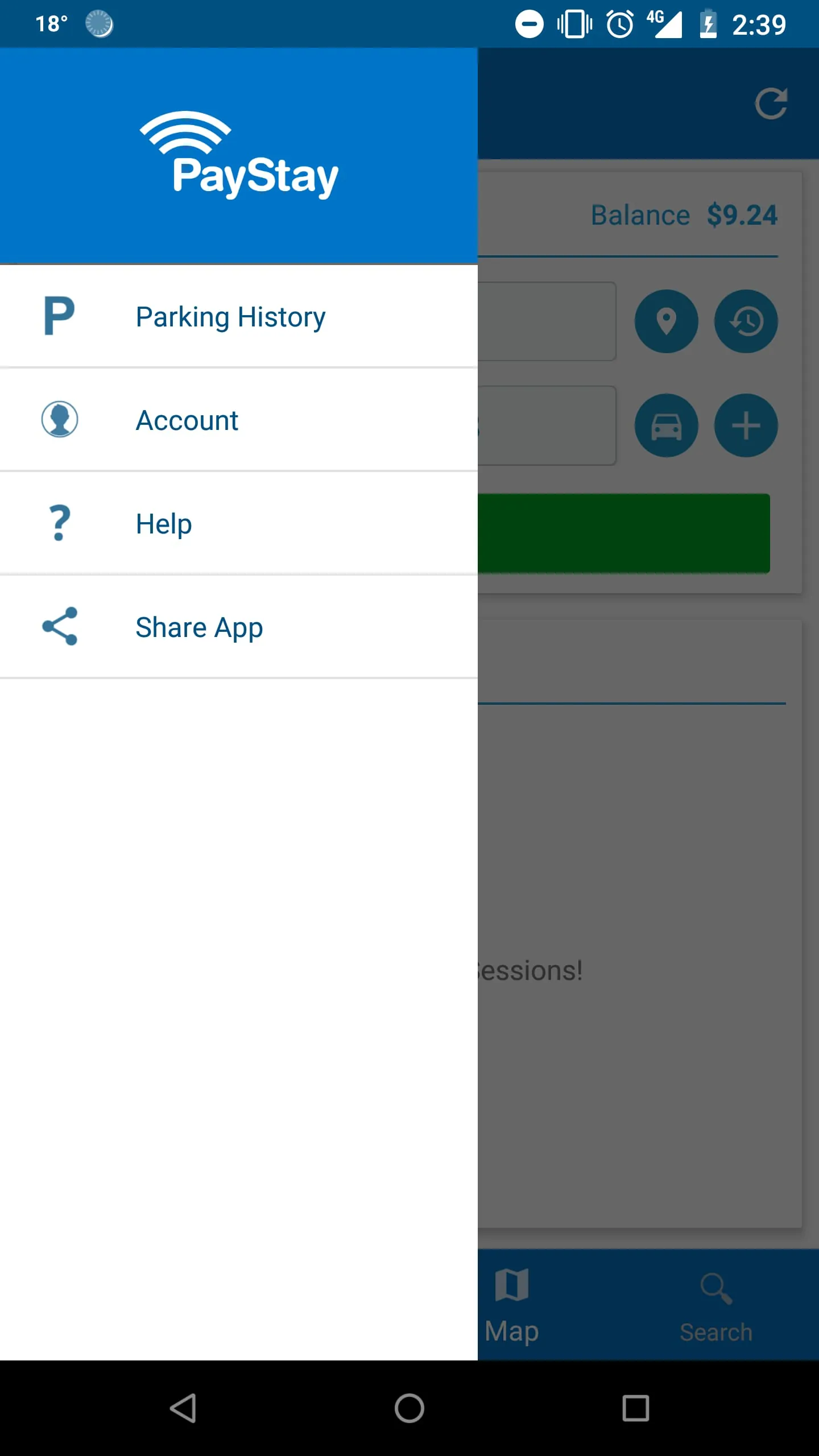Tap the Help question mark icon
This screenshot has width=819, height=1456.
point(59,523)
